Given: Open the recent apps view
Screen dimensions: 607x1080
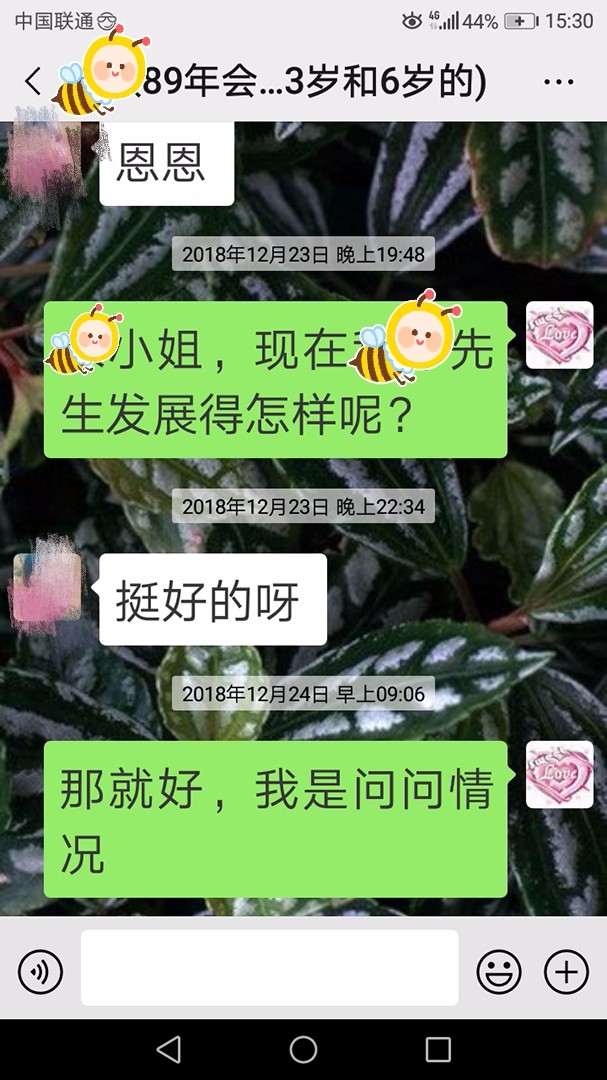Looking at the screenshot, I should point(438,1049).
